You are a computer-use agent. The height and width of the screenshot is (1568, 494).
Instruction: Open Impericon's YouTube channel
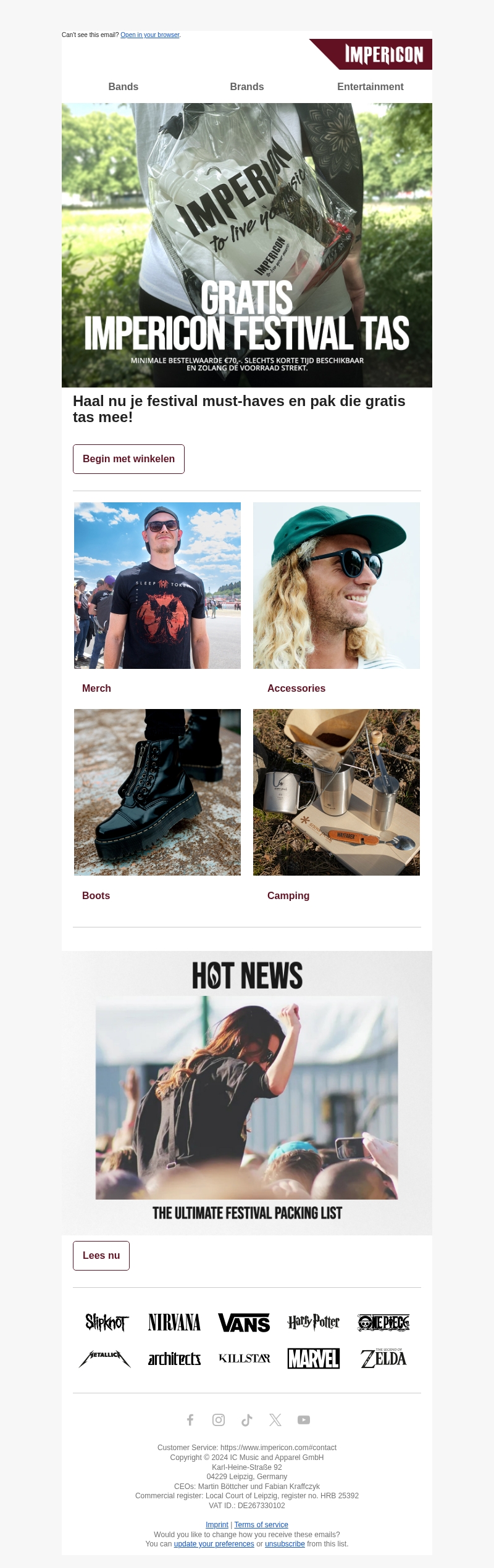click(x=304, y=1420)
